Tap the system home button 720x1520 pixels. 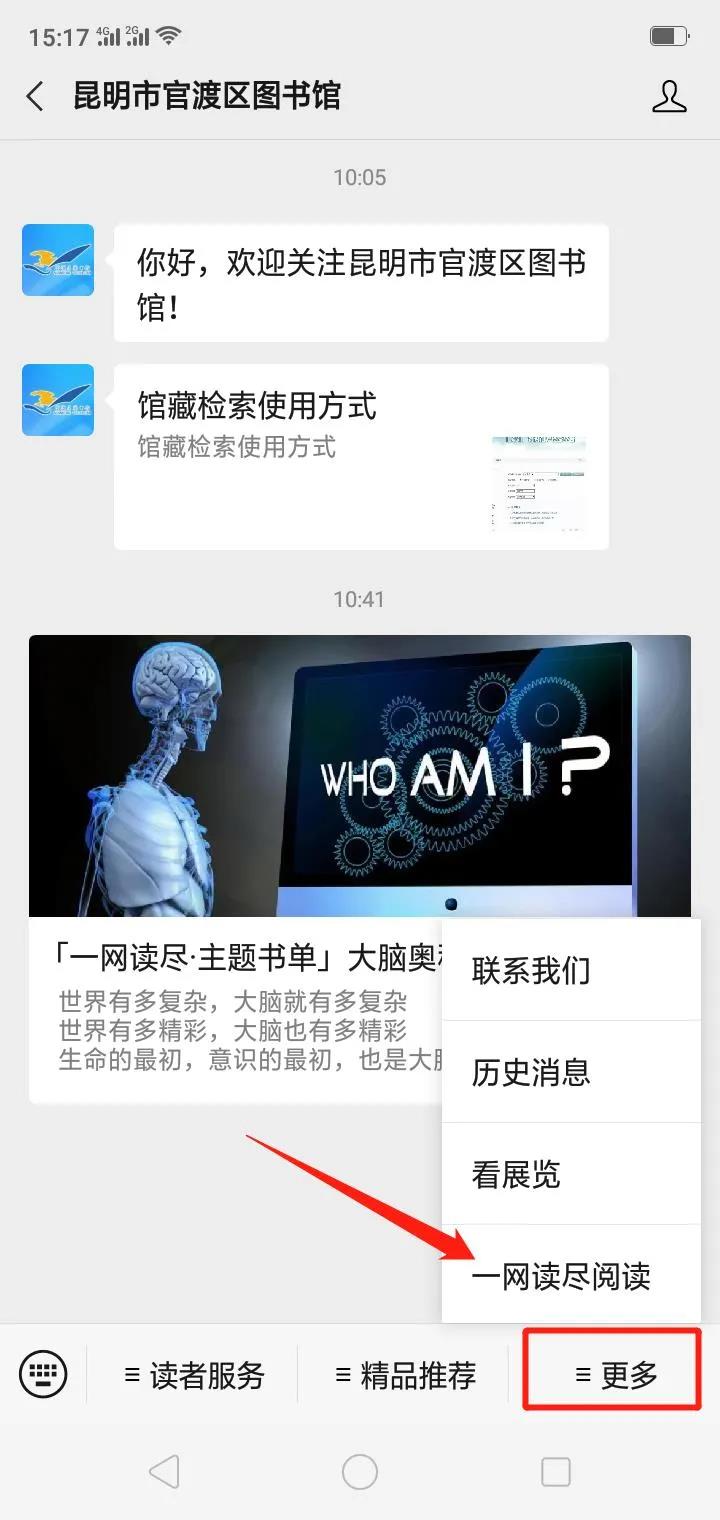pos(360,1471)
